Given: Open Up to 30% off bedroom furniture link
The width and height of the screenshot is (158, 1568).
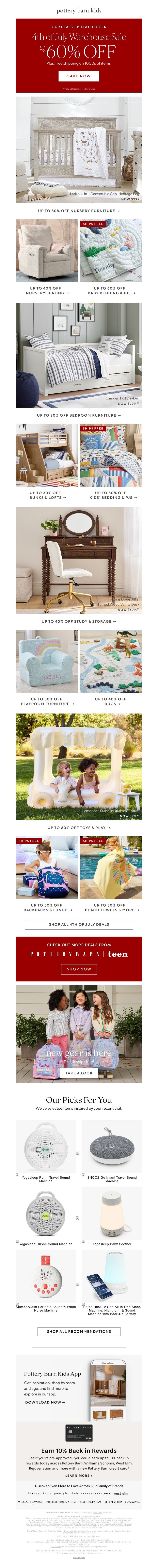Looking at the screenshot, I should (79, 415).
